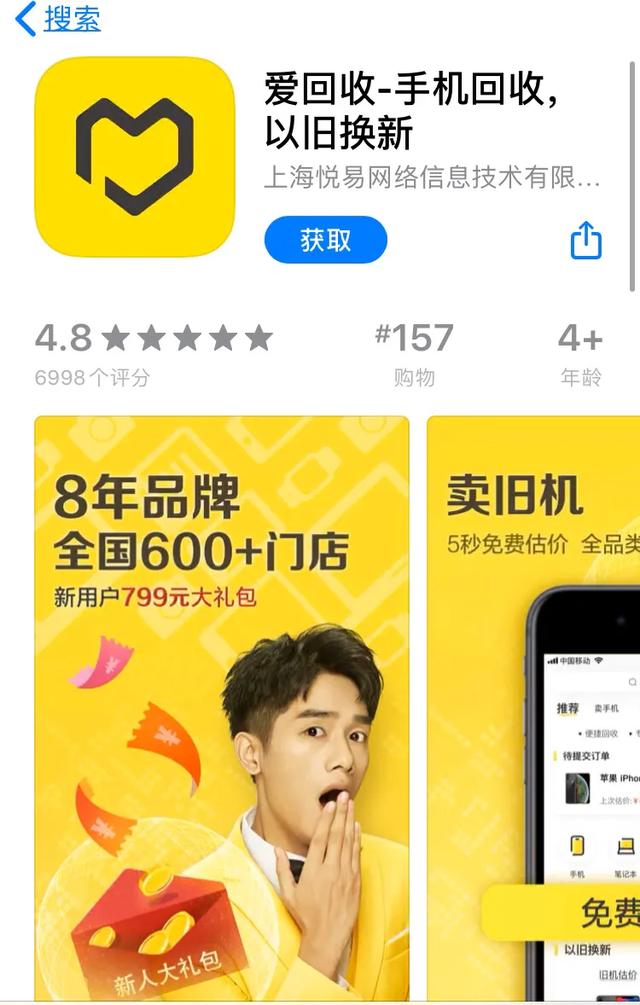This screenshot has height=1005, width=640.
Task: Open the 8年品牌 preview screenshot
Action: pyautogui.click(x=221, y=700)
